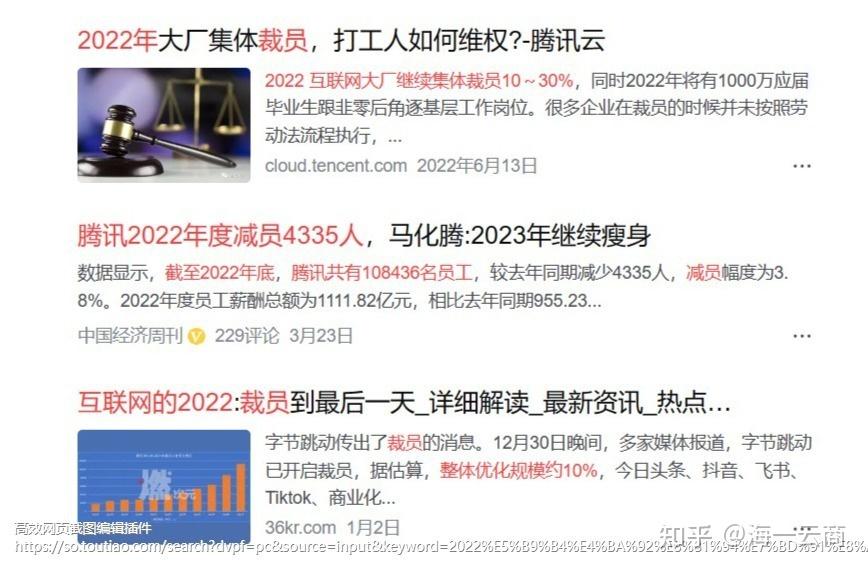Screen dimensions: 868x570
Task: Open the more options for the cloud.tencent.com result
Action: pos(802,166)
